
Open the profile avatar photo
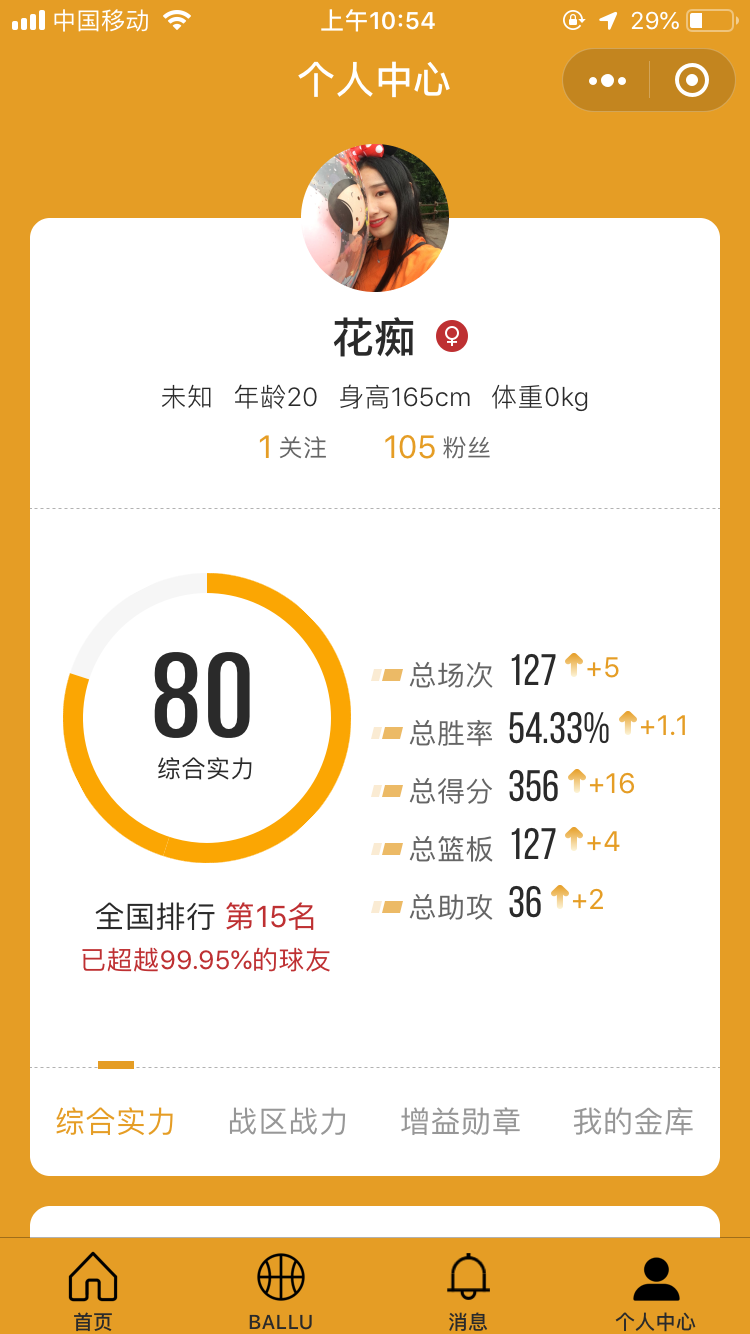[x=375, y=218]
